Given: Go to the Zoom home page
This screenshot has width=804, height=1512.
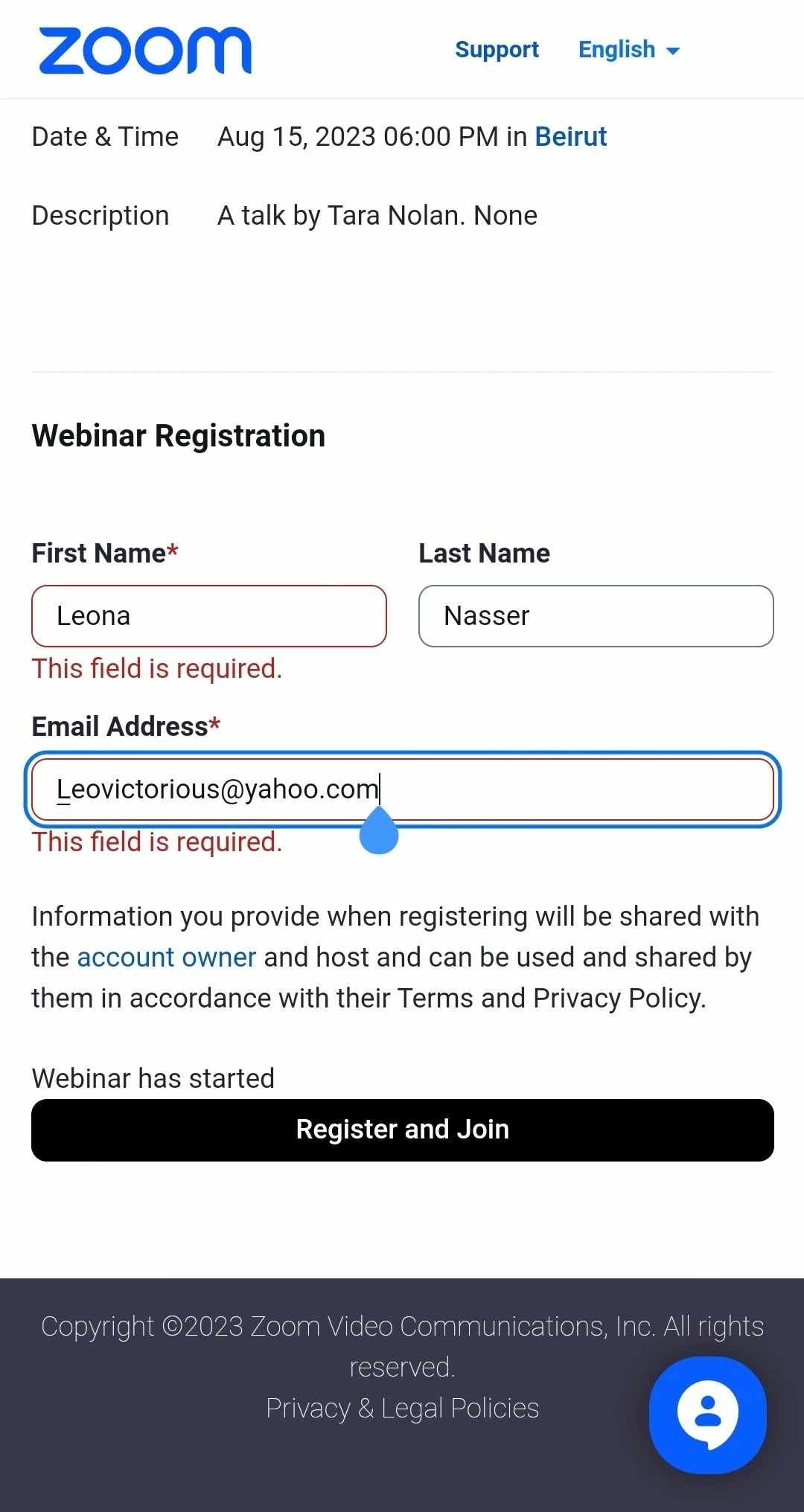Looking at the screenshot, I should click(x=145, y=51).
